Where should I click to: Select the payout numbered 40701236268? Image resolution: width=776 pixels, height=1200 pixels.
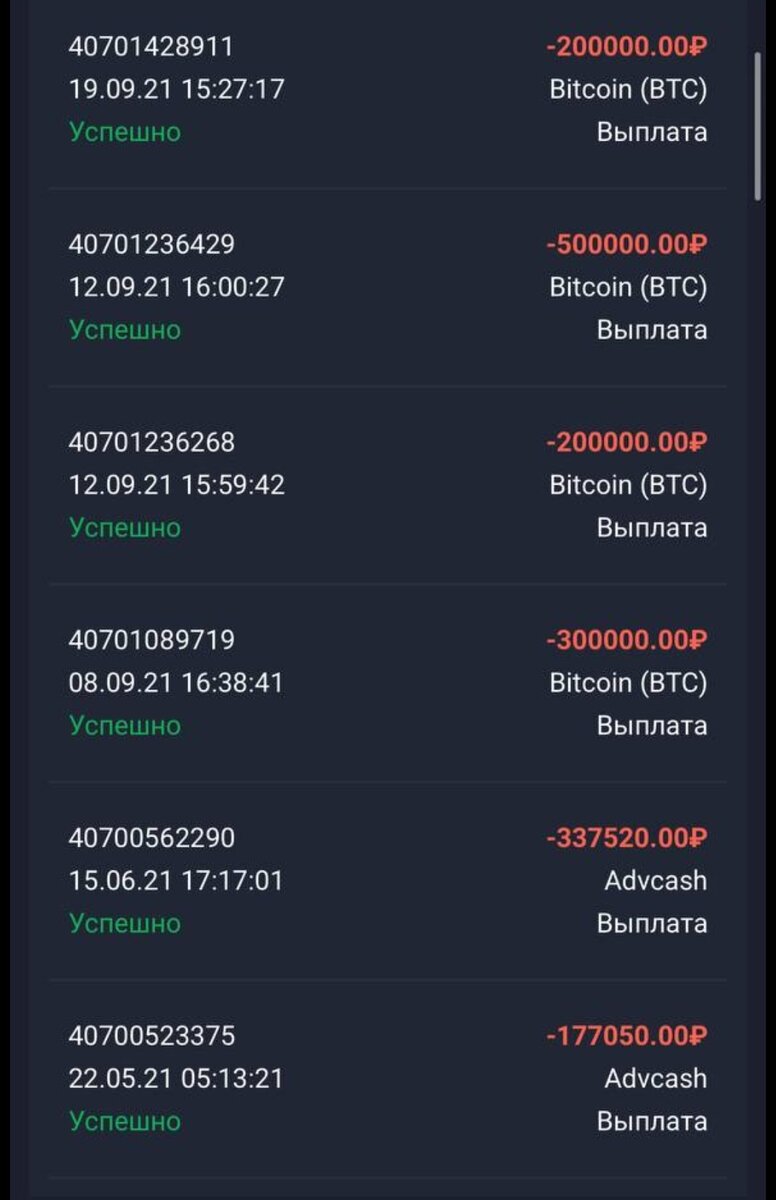coord(387,485)
